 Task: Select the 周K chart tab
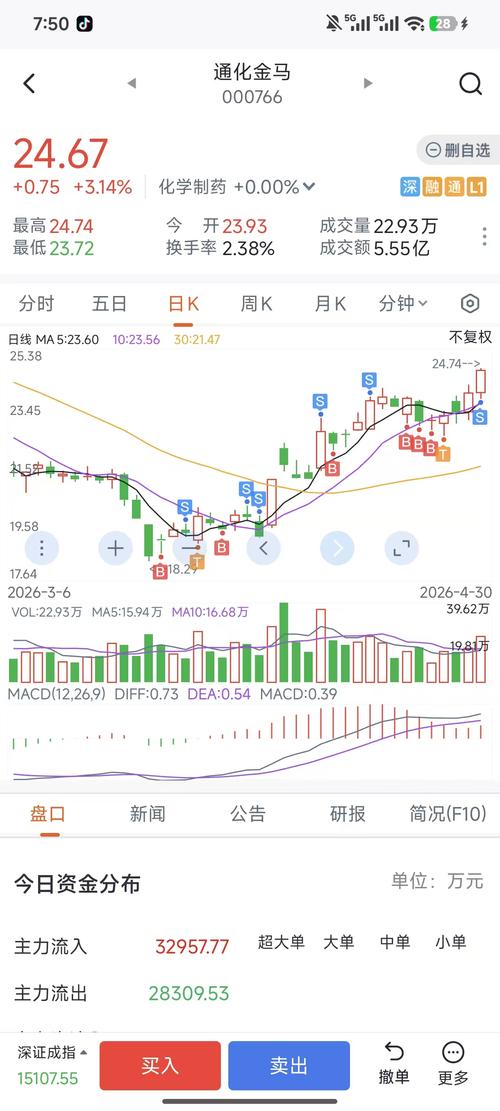tap(256, 304)
